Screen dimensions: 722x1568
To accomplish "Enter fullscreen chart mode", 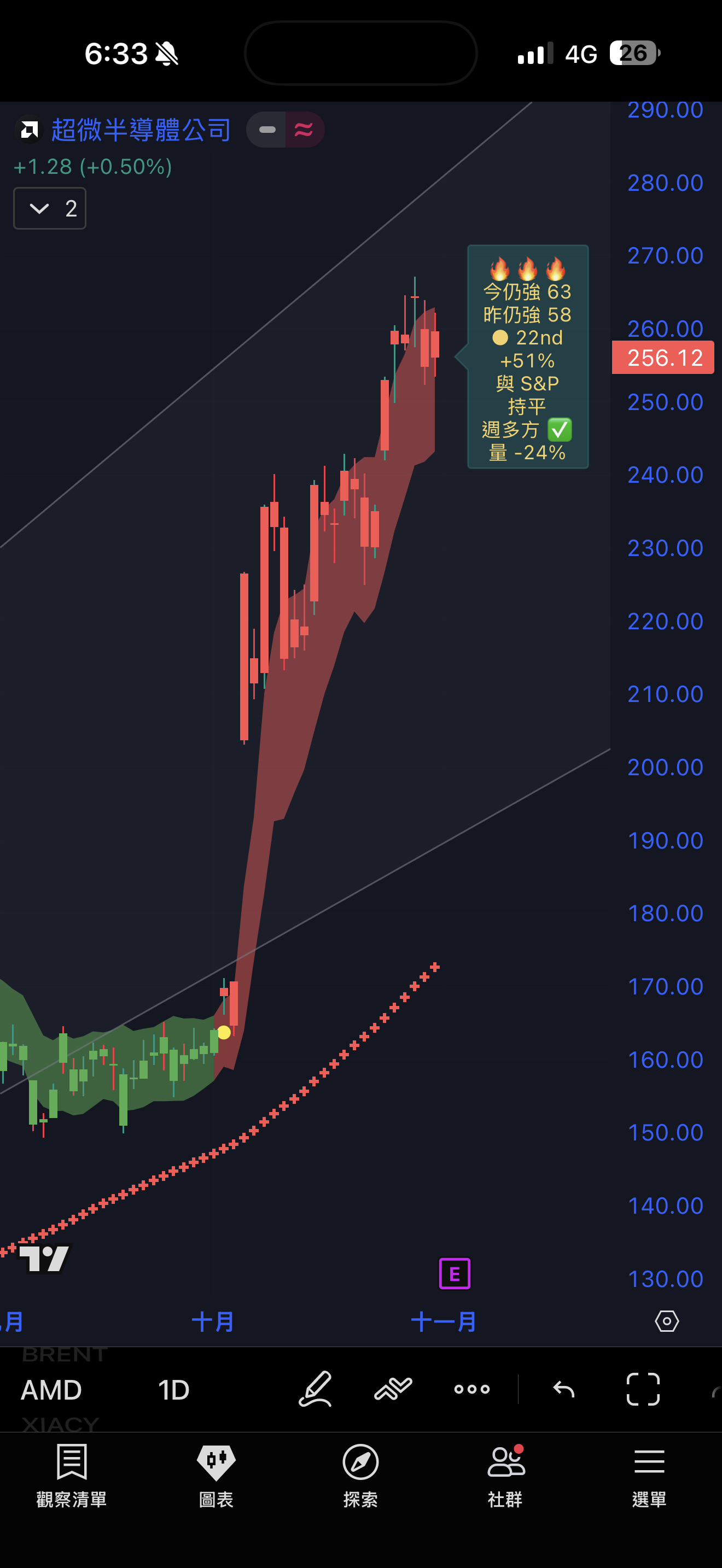I will 643,1389.
